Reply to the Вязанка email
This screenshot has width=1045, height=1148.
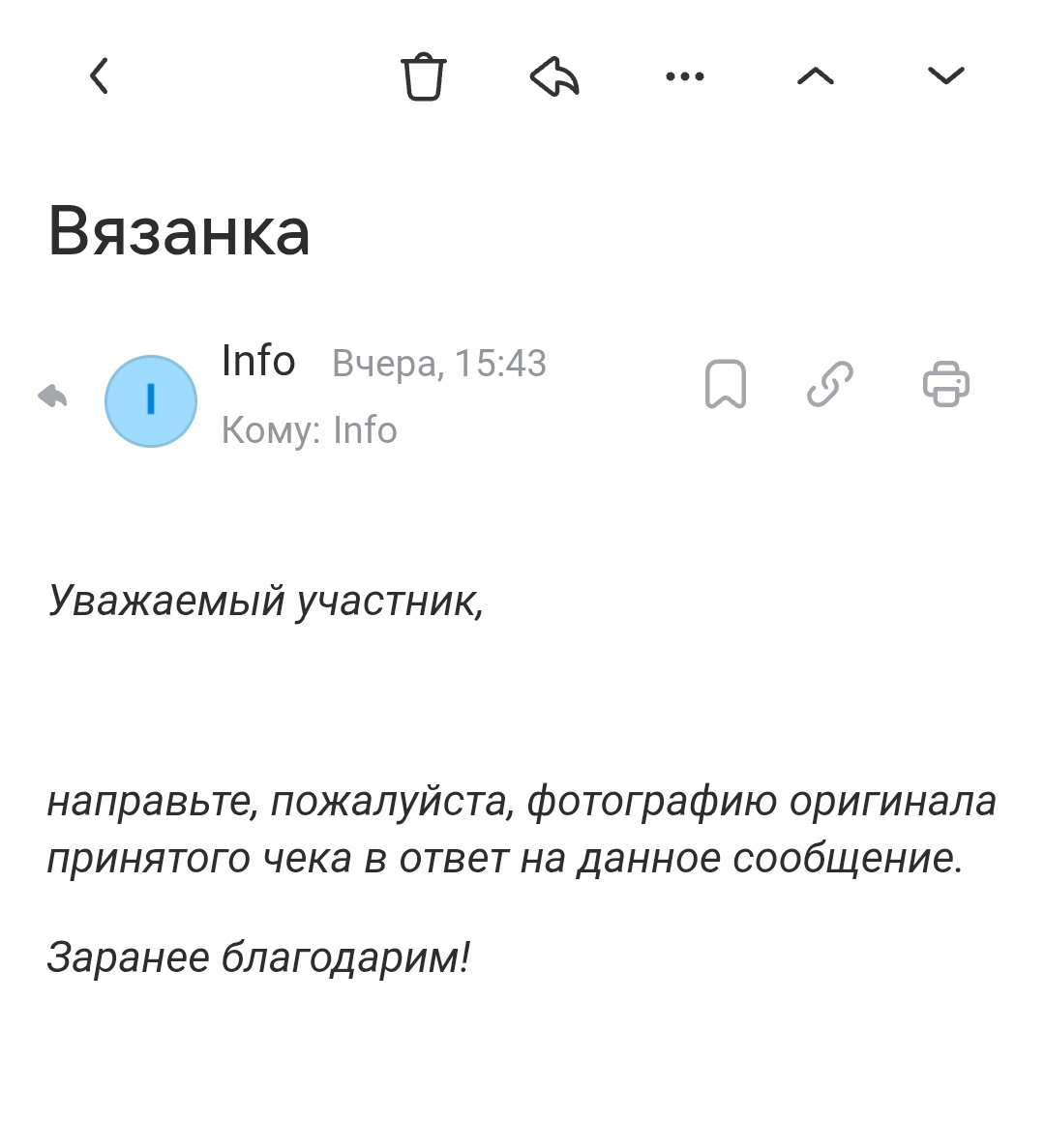tap(554, 76)
